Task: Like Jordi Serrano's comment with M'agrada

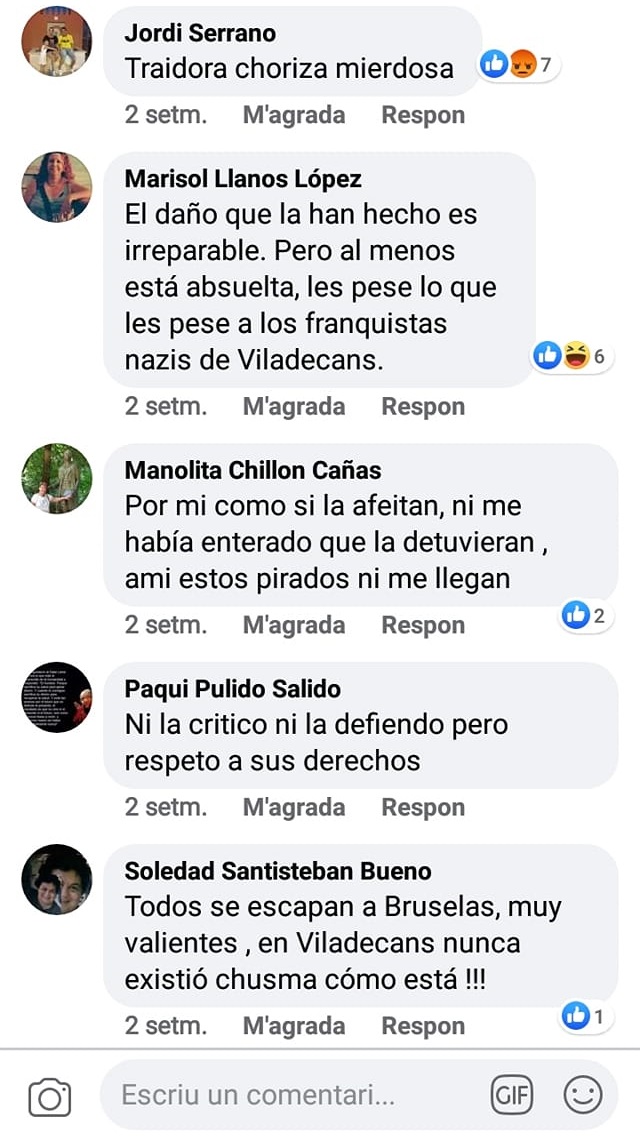Action: coord(293,115)
